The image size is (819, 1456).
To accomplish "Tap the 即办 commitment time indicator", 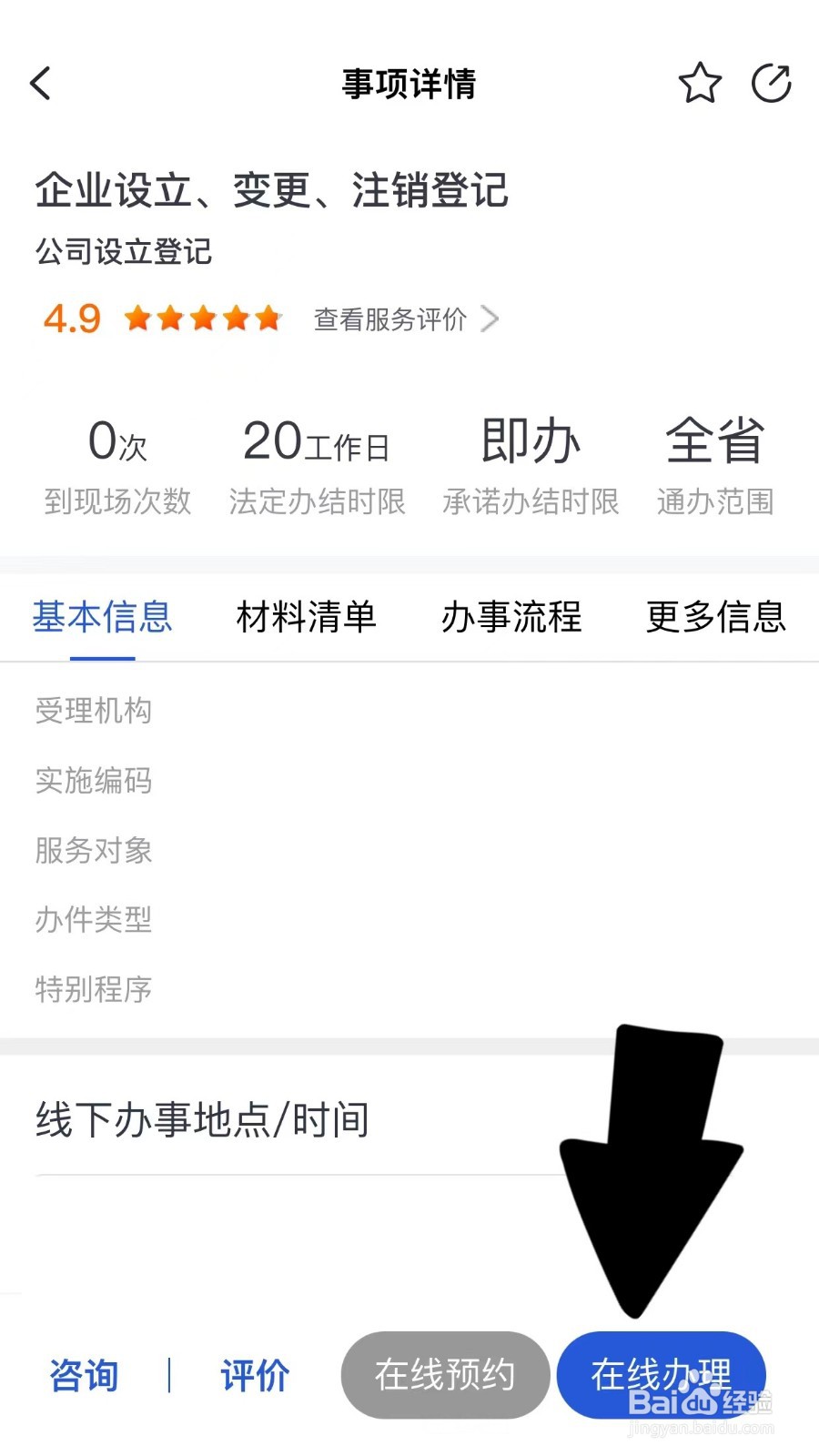I will click(x=531, y=441).
